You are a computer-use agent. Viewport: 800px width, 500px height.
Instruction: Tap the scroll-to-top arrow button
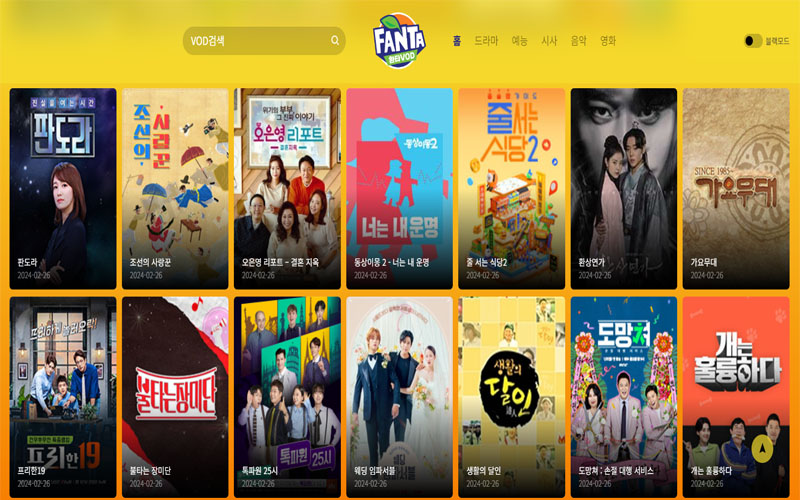[762, 449]
